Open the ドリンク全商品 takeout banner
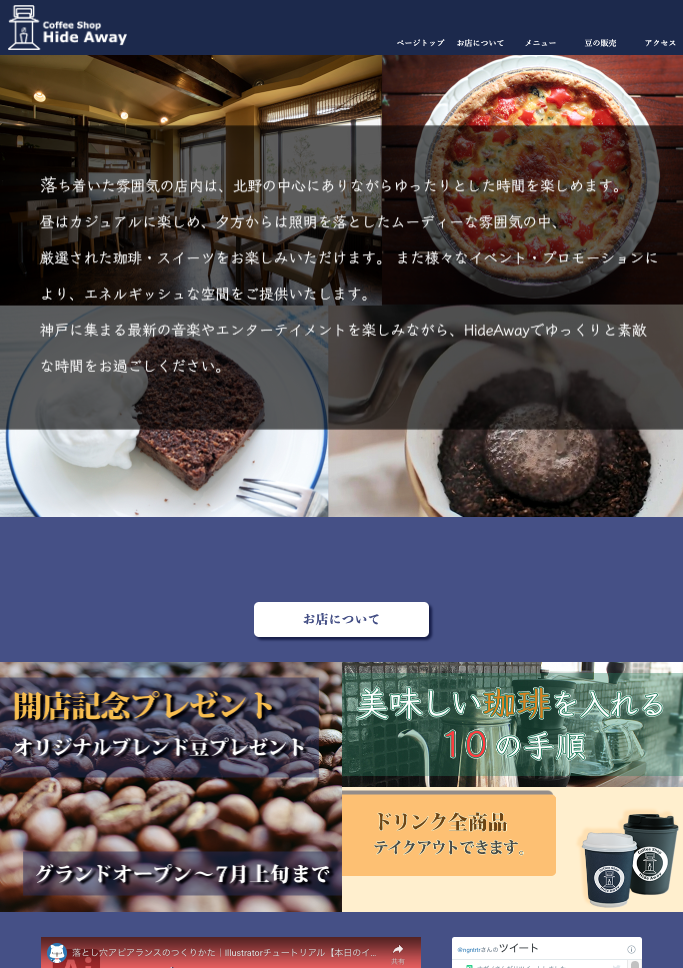Viewport: 683px width, 968px height. (x=512, y=849)
